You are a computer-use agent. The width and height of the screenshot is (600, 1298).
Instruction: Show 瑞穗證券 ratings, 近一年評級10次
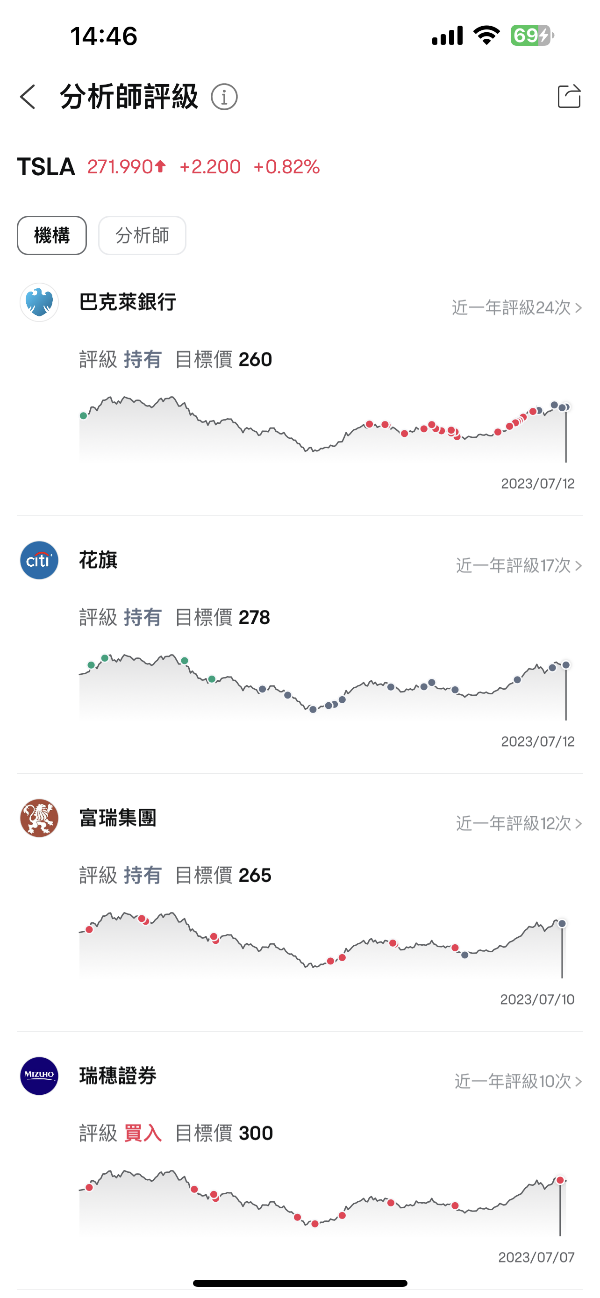pos(518,1082)
